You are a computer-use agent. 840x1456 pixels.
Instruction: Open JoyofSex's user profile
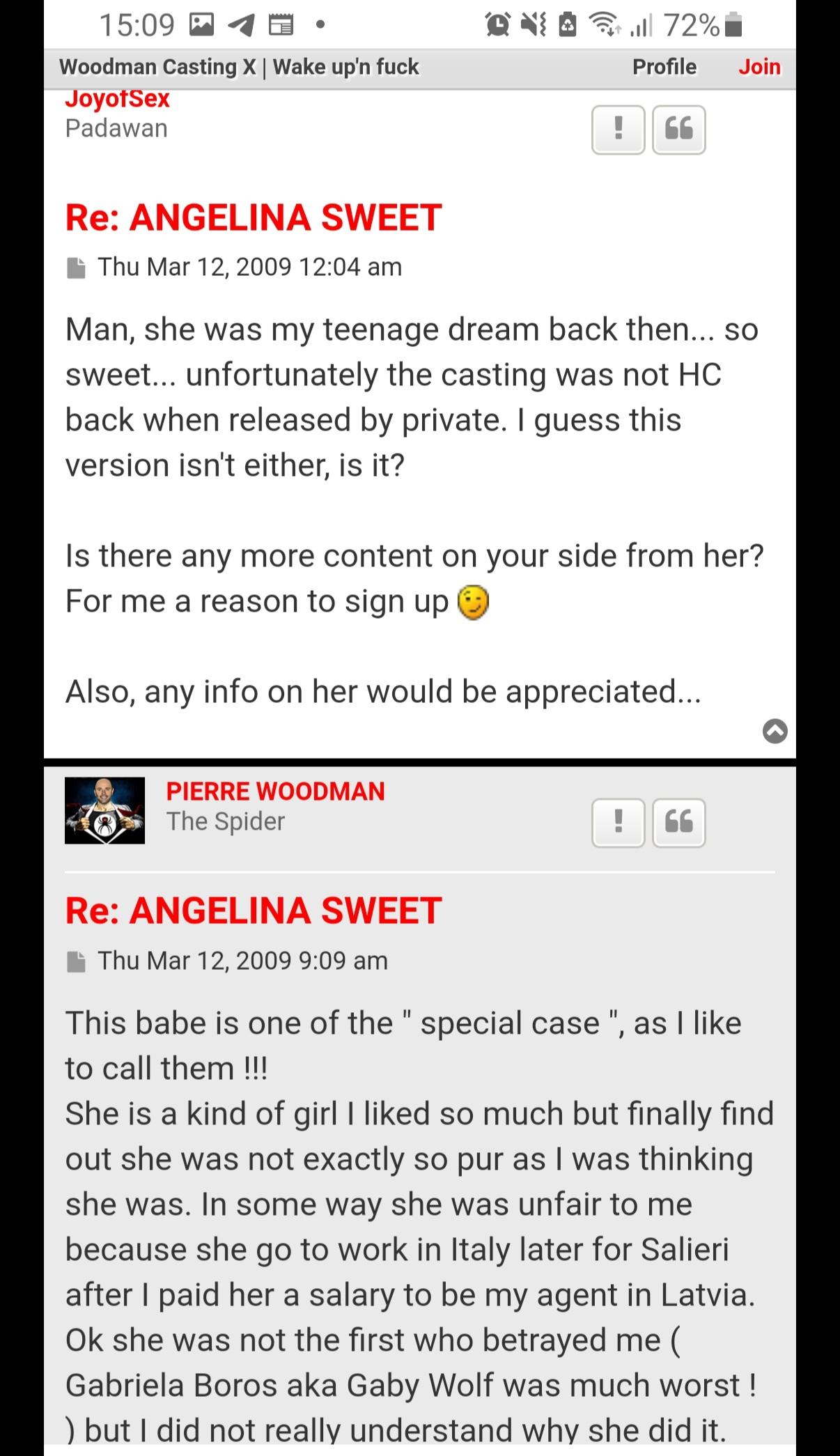click(117, 100)
